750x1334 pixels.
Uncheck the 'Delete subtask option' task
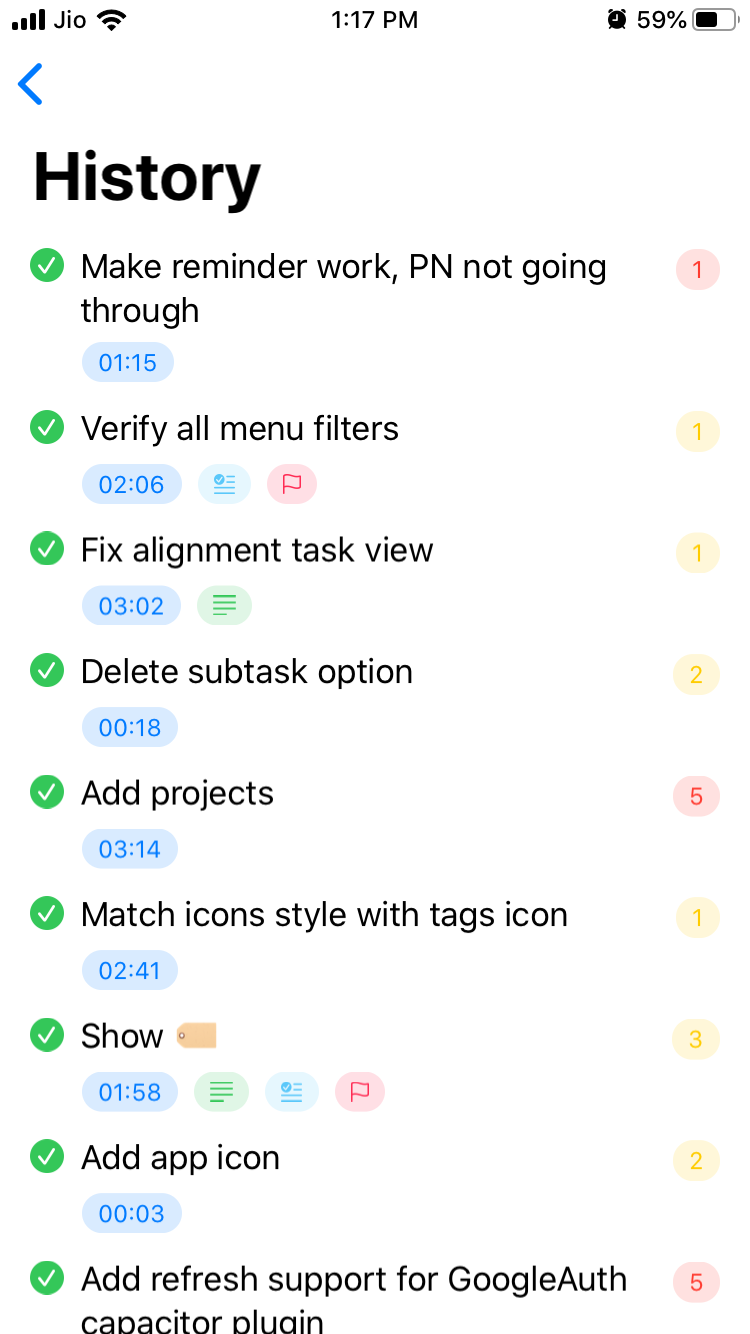tap(46, 671)
